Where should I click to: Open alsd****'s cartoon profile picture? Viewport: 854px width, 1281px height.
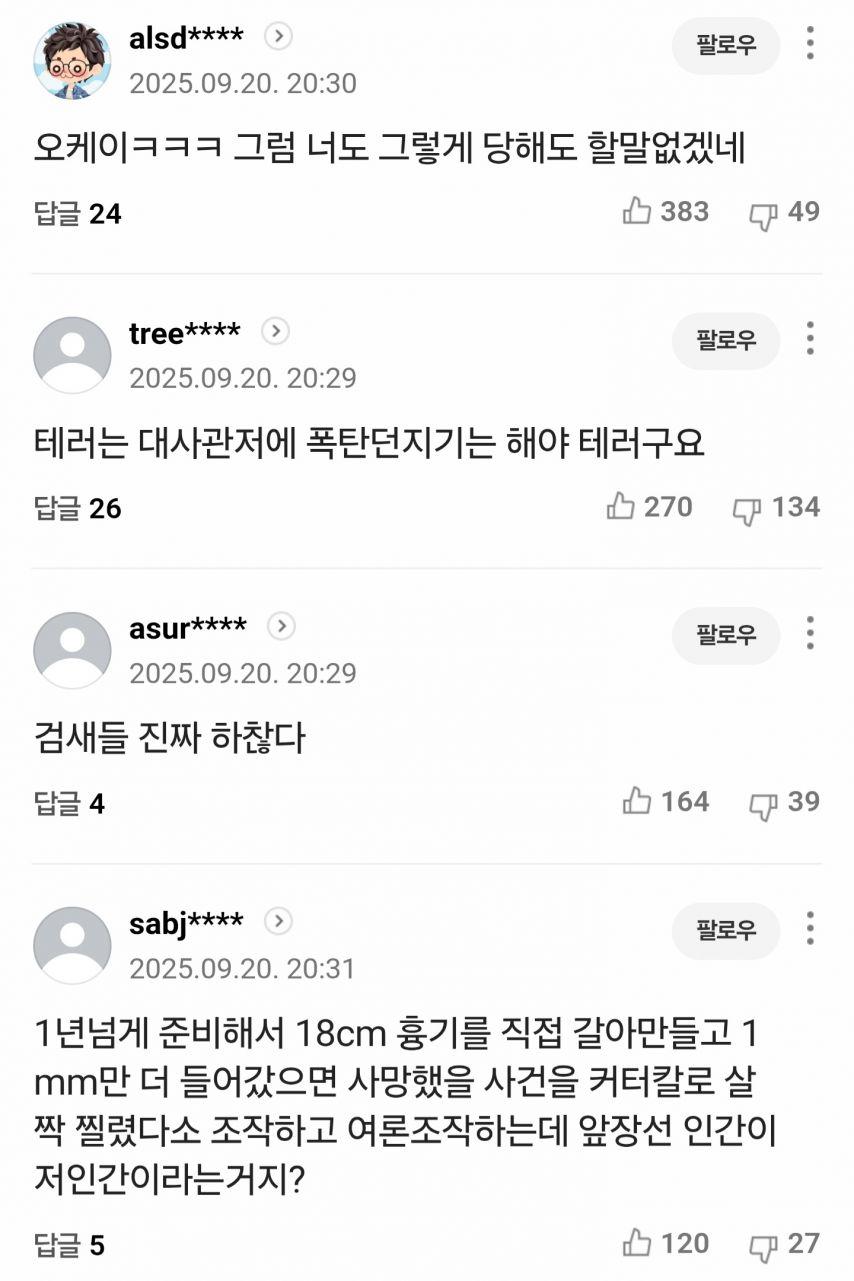[74, 55]
